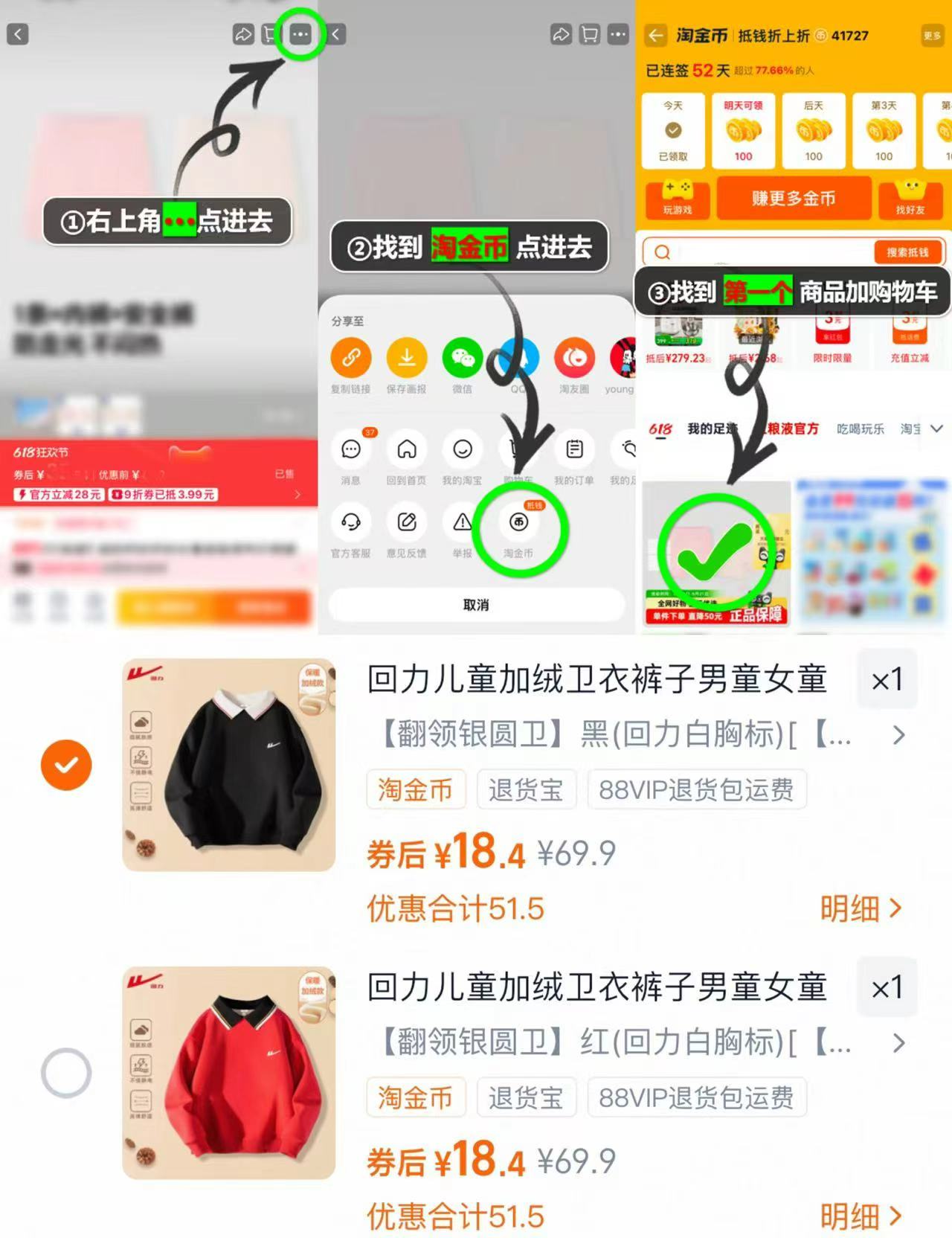This screenshot has height=1238, width=952.
Task: Expand the 翻领银圆卫 black variant chevron
Action: click(x=898, y=735)
